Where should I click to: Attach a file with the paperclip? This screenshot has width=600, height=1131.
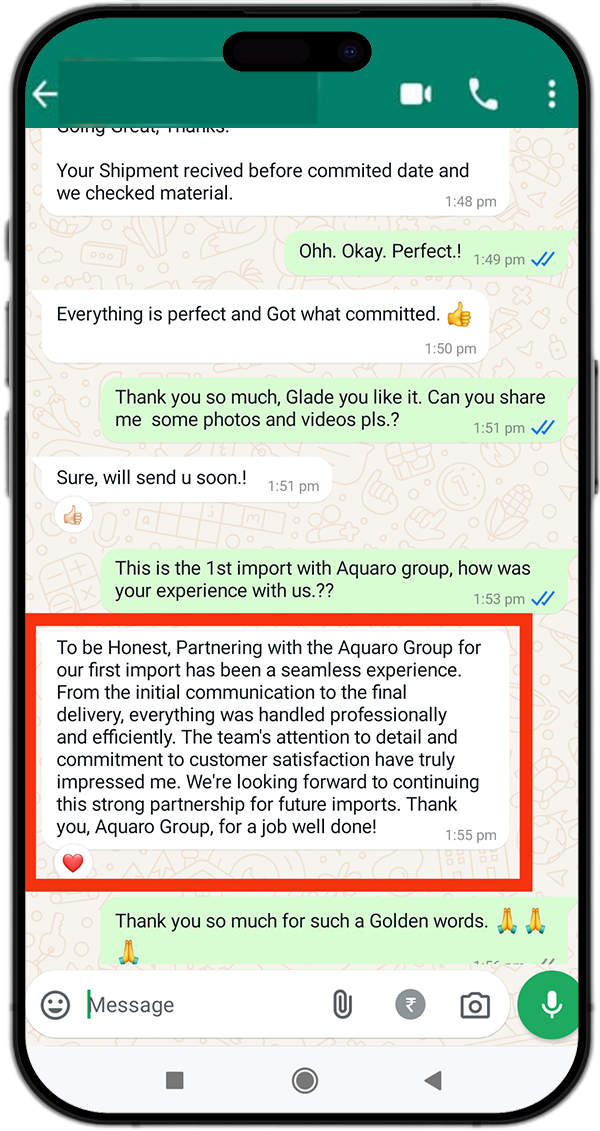[342, 1005]
